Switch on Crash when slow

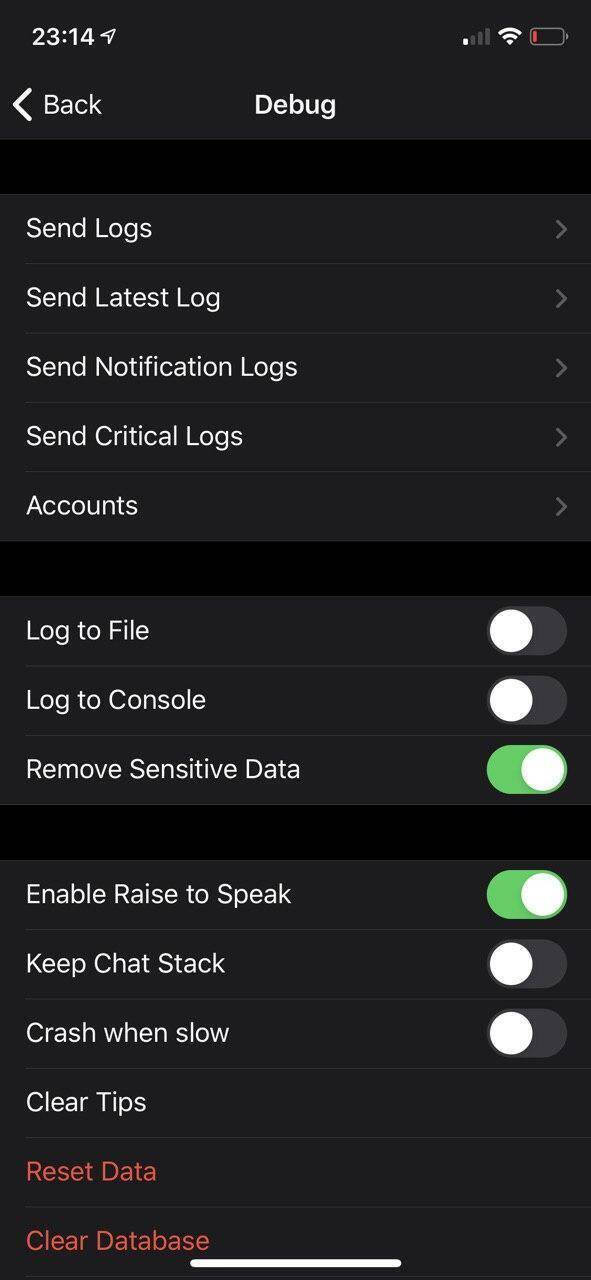(x=527, y=1033)
